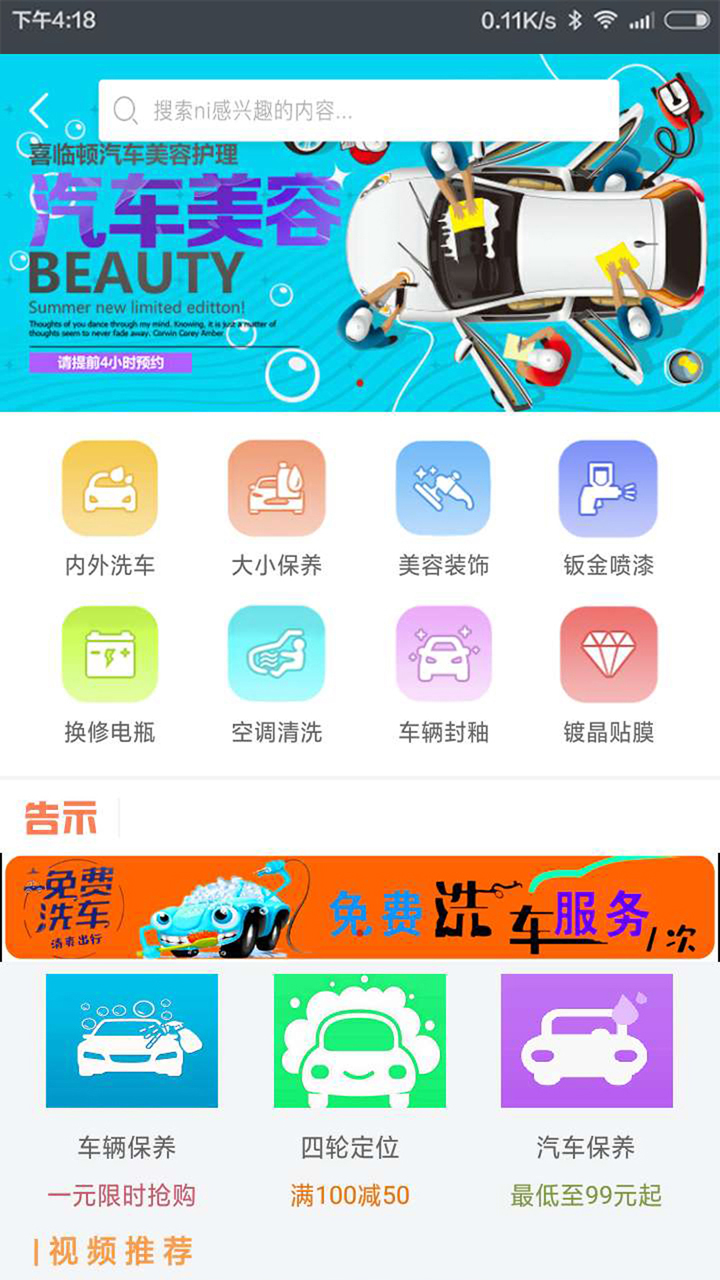This screenshot has height=1280, width=720.
Task: View the 四轮定位 offer
Action: click(x=359, y=1041)
